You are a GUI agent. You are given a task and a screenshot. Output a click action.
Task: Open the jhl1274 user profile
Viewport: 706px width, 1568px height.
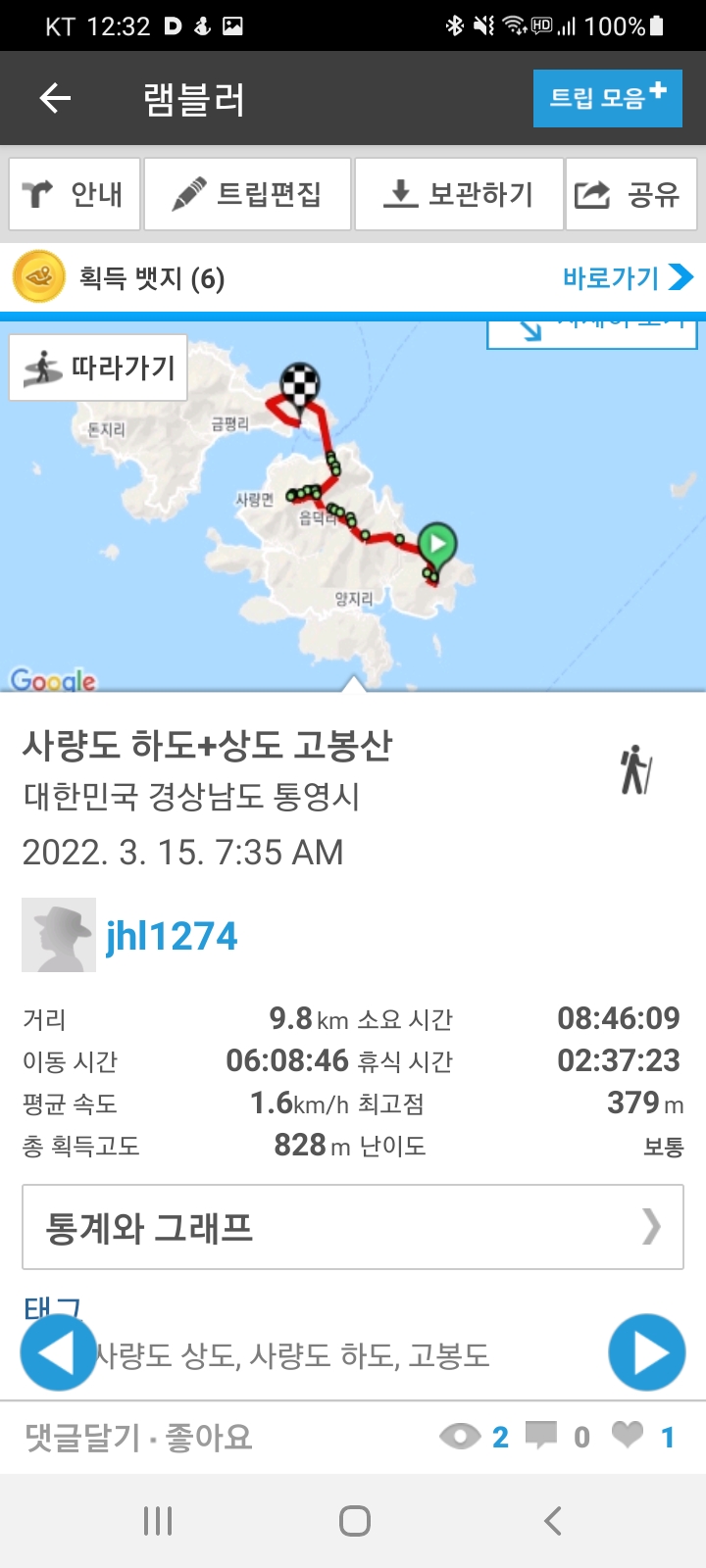coord(172,936)
